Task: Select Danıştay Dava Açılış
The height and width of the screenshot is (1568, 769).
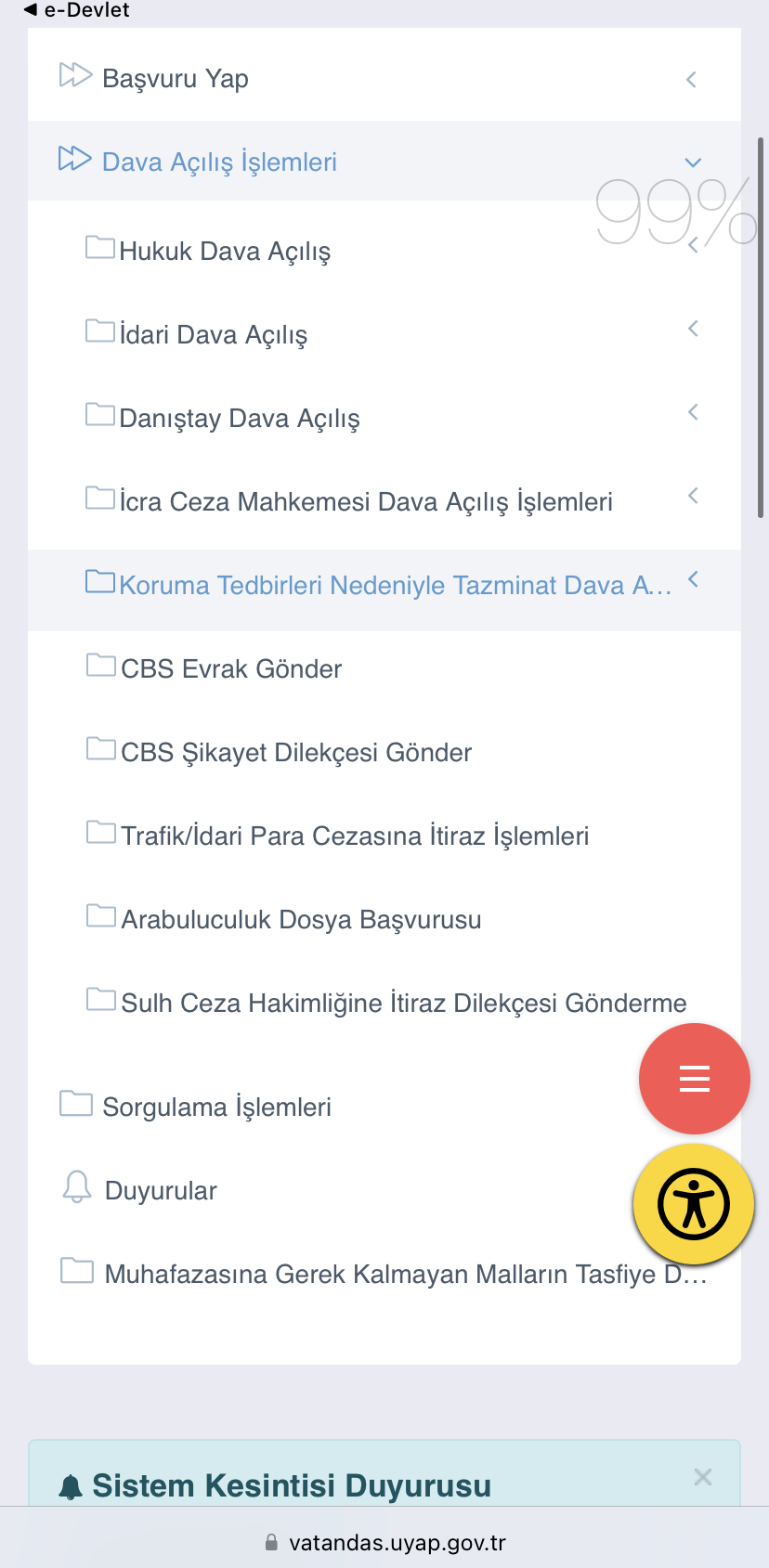Action: tap(384, 418)
